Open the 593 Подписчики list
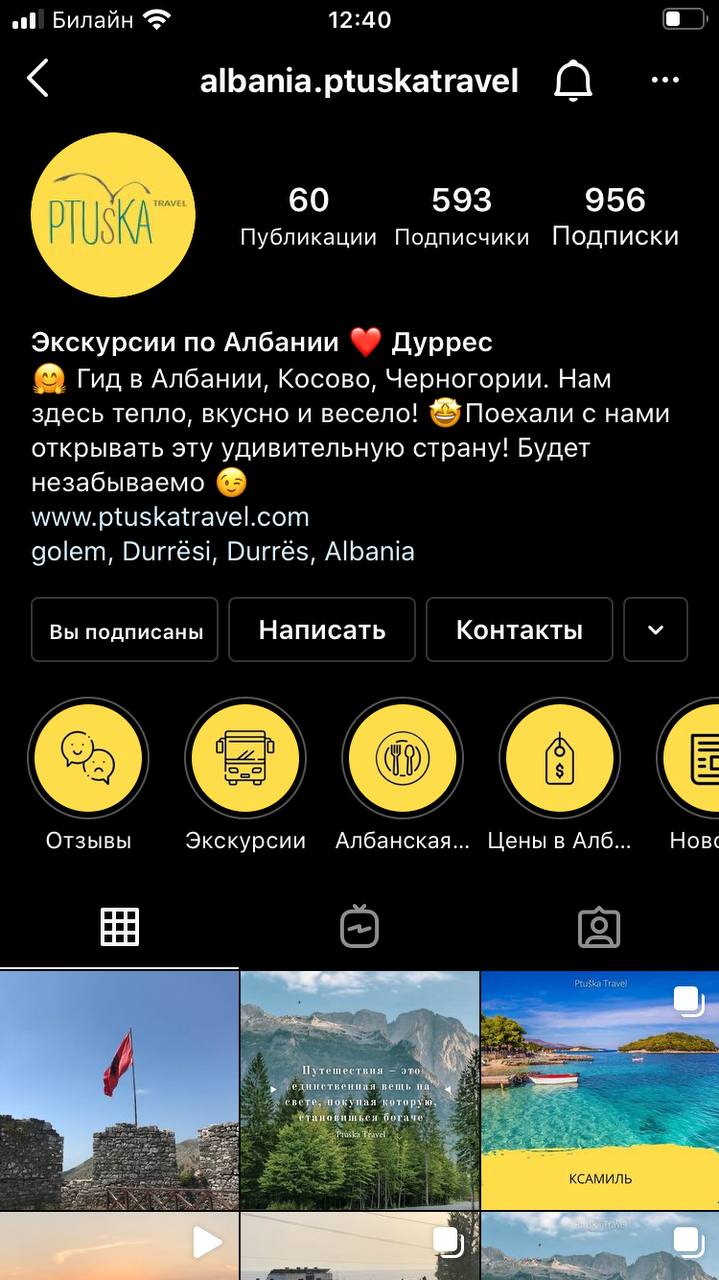719x1280 pixels. click(x=461, y=215)
